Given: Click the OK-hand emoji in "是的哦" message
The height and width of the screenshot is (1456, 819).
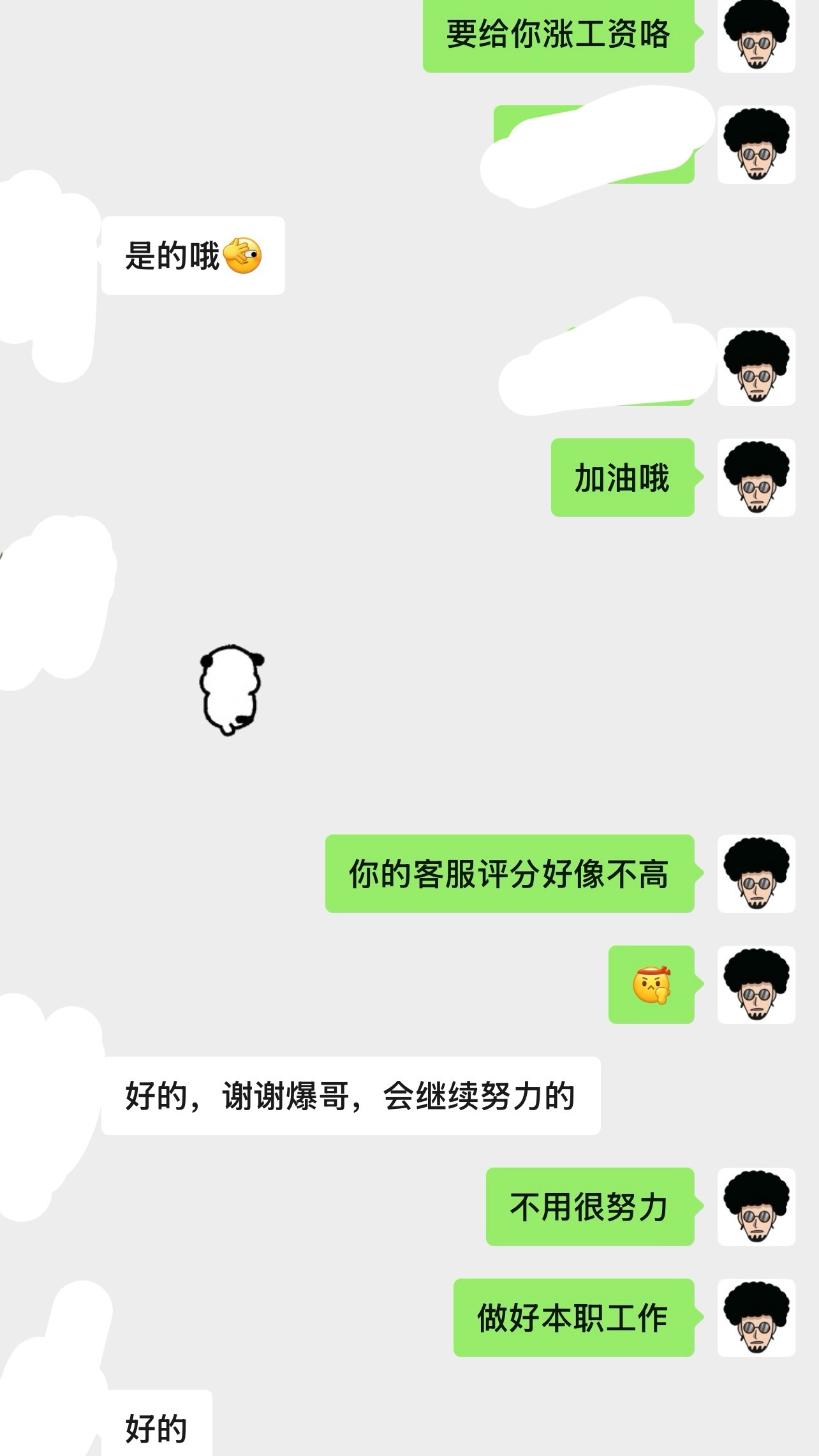Looking at the screenshot, I should [x=244, y=256].
